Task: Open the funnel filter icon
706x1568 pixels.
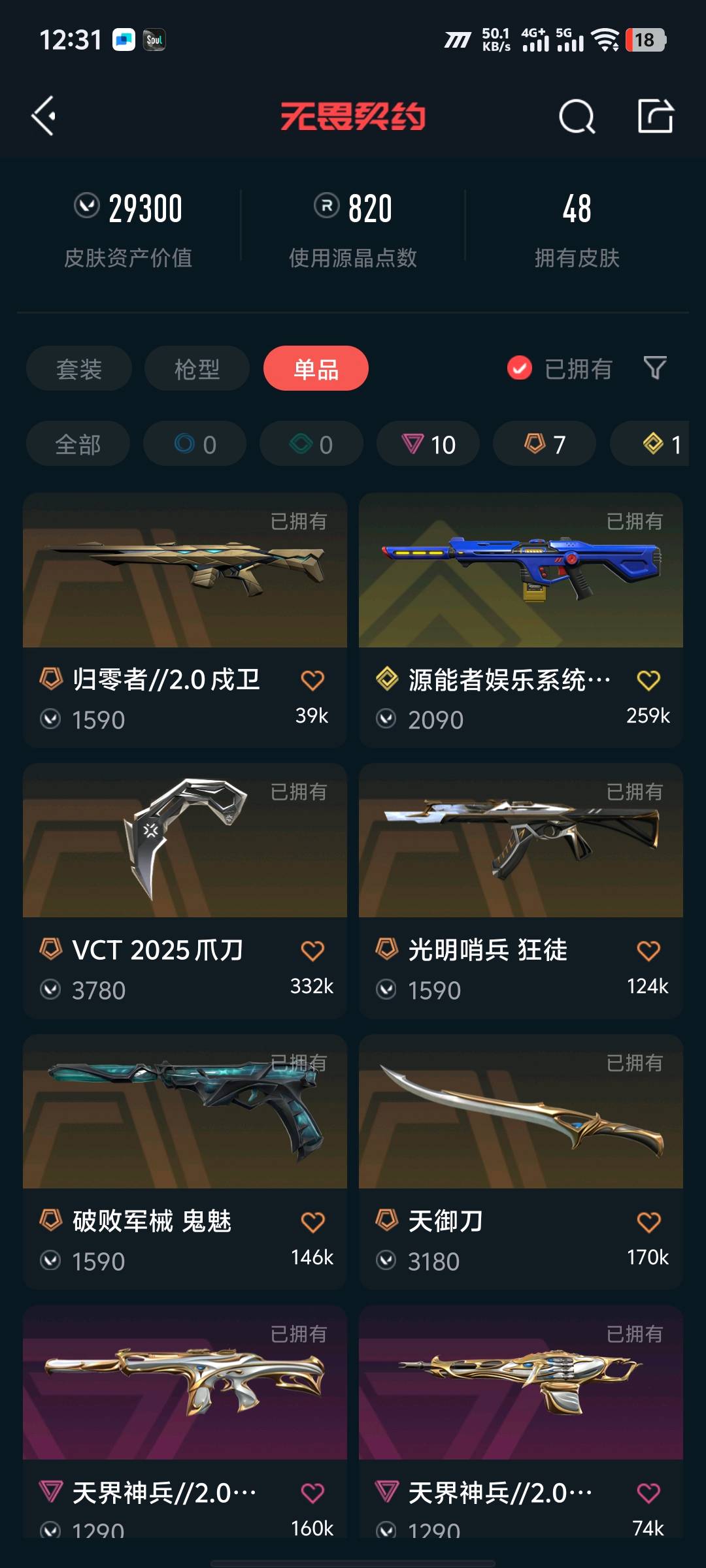Action: coord(655,368)
